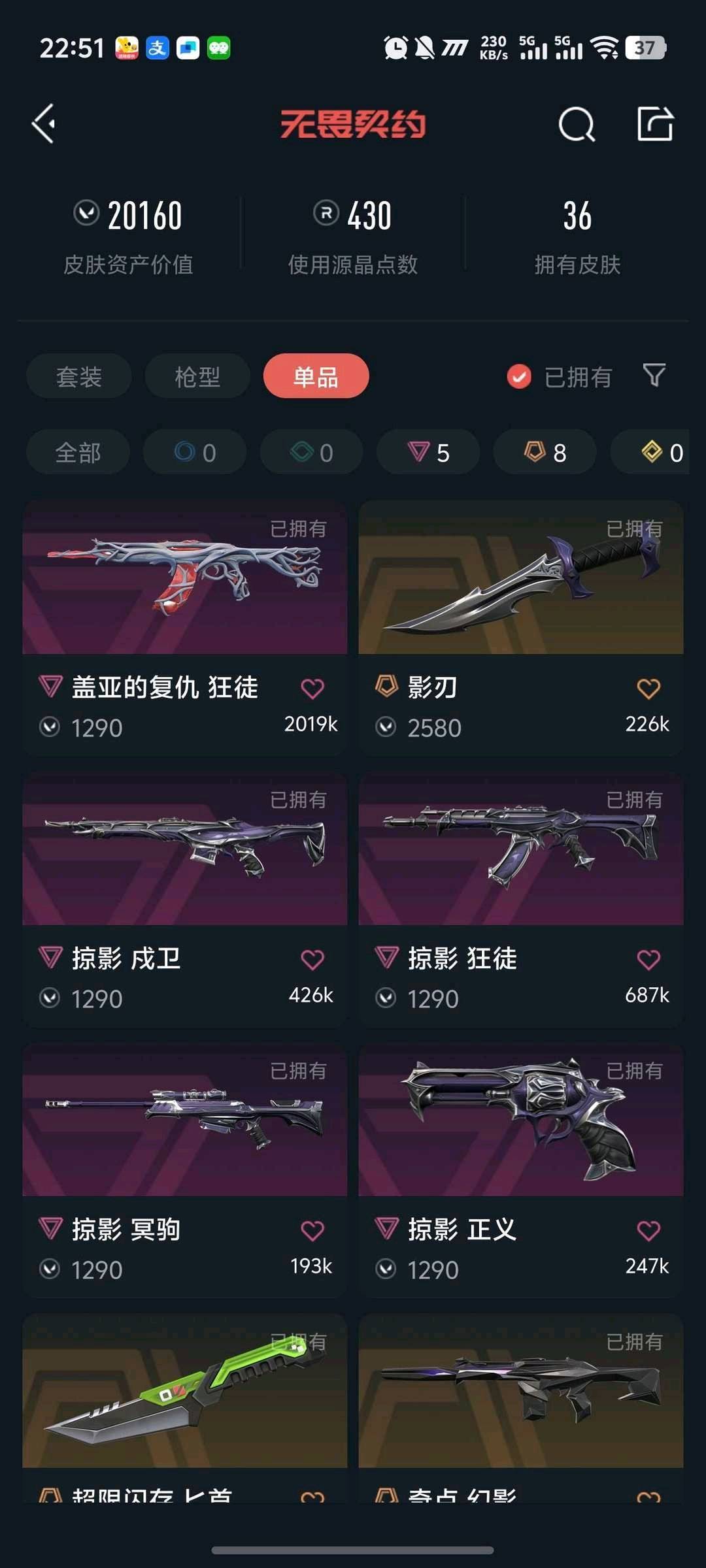The width and height of the screenshot is (706, 1568).
Task: Share this skin collection page
Action: 655,123
